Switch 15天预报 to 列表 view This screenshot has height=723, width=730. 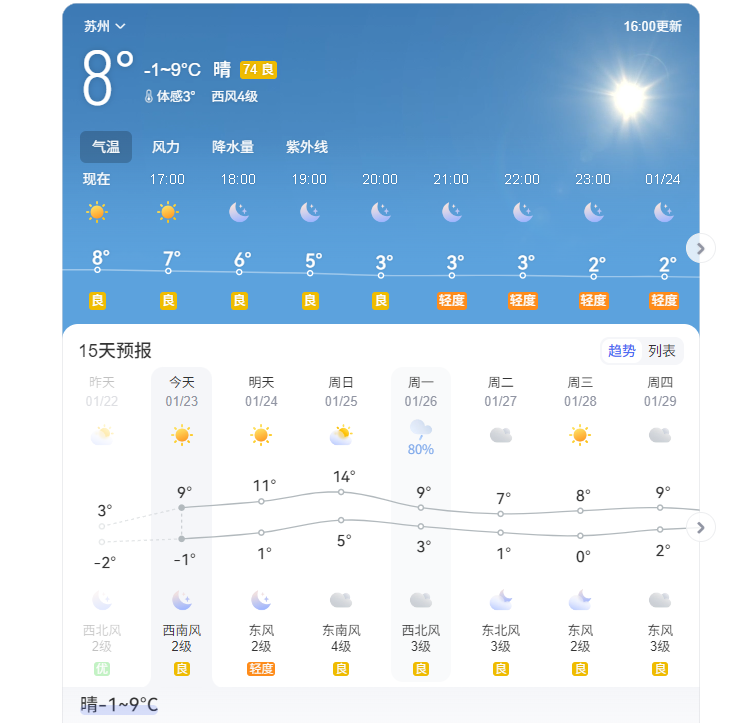(x=662, y=351)
